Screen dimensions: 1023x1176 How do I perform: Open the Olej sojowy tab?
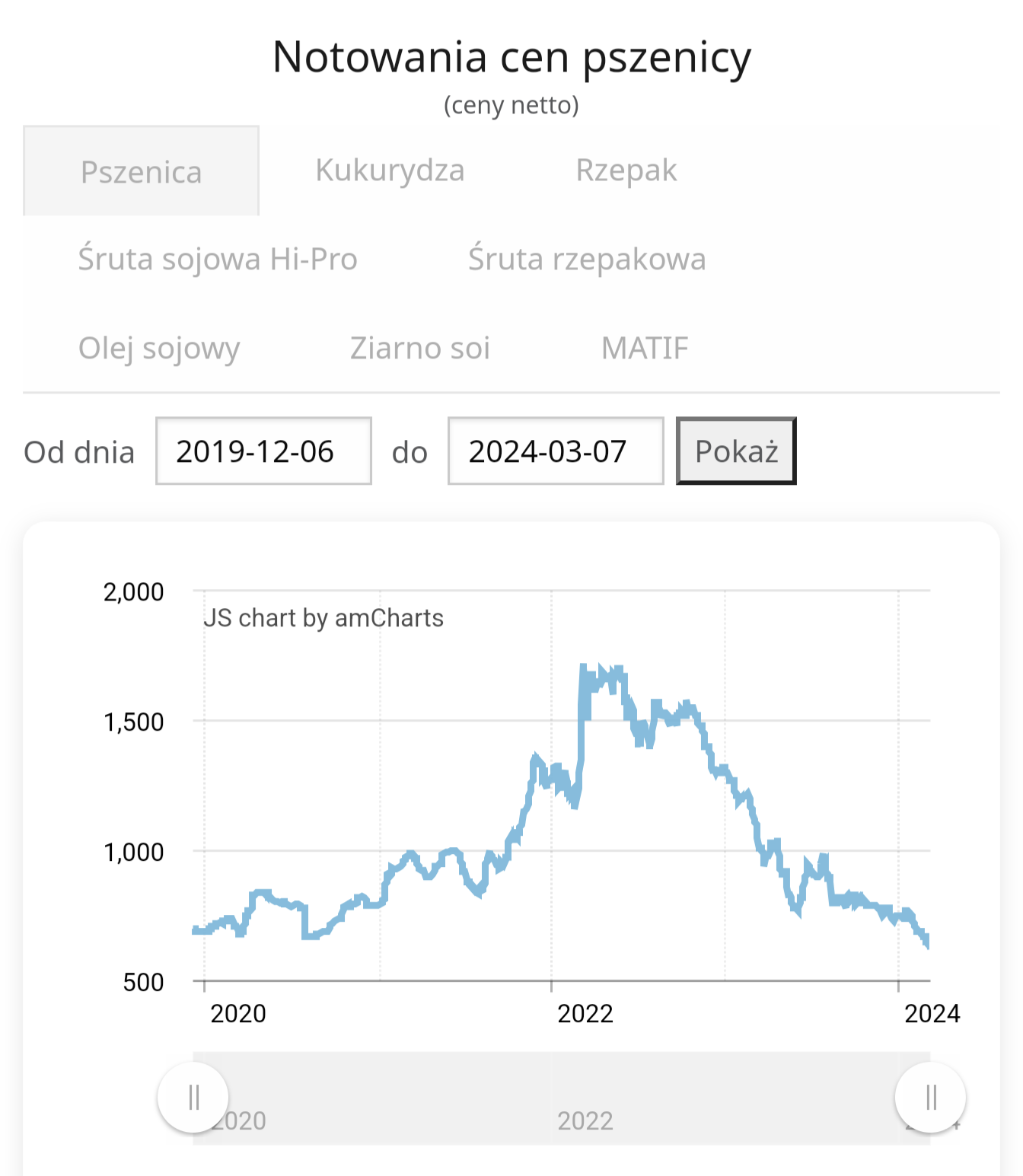(x=159, y=349)
